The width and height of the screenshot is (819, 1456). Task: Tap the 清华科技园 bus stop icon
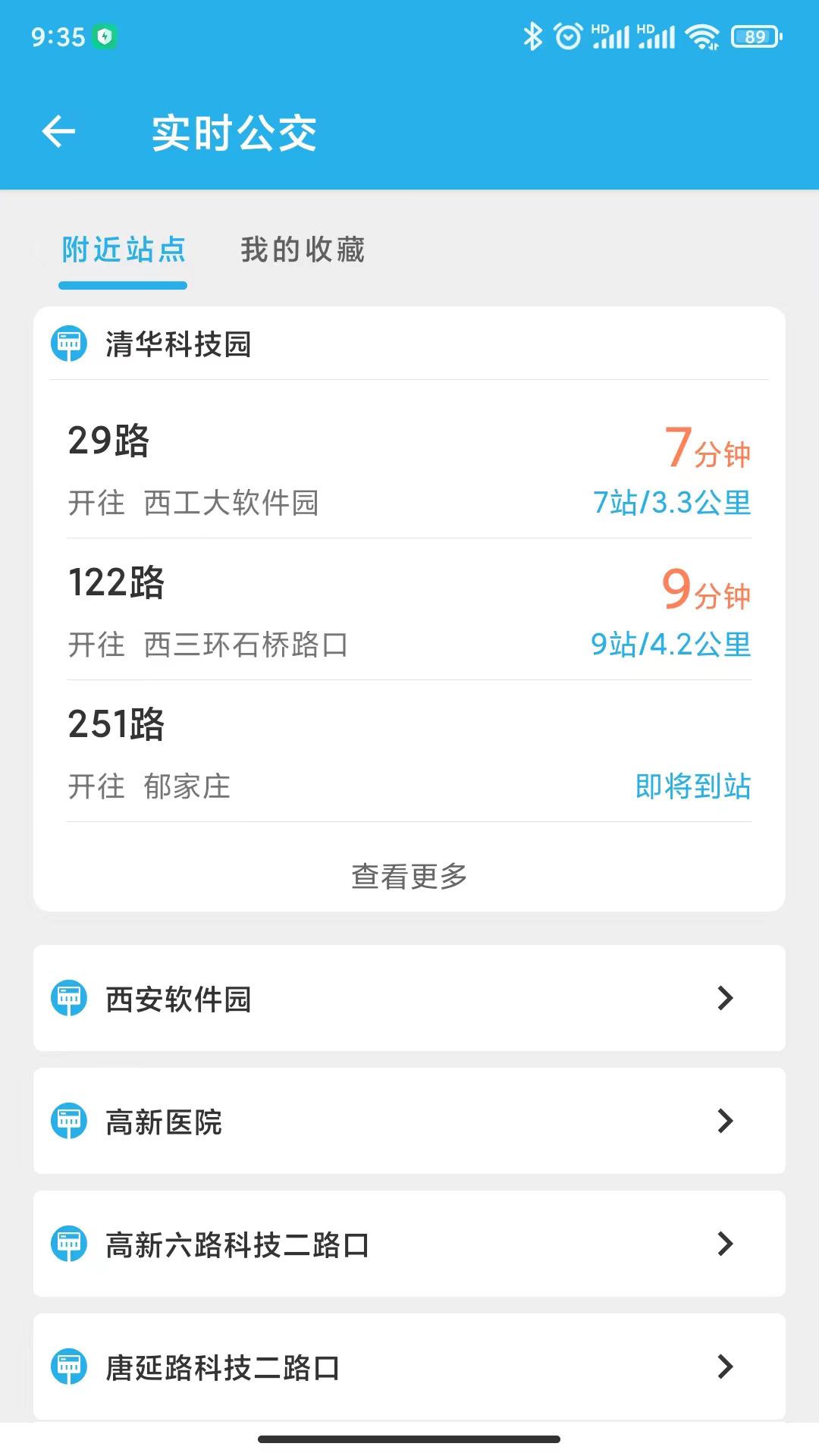(x=68, y=344)
